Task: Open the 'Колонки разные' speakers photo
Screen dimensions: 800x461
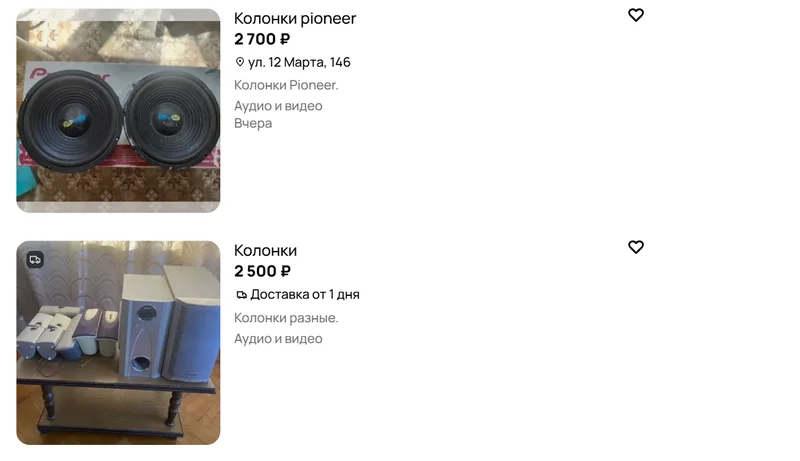Action: point(118,343)
